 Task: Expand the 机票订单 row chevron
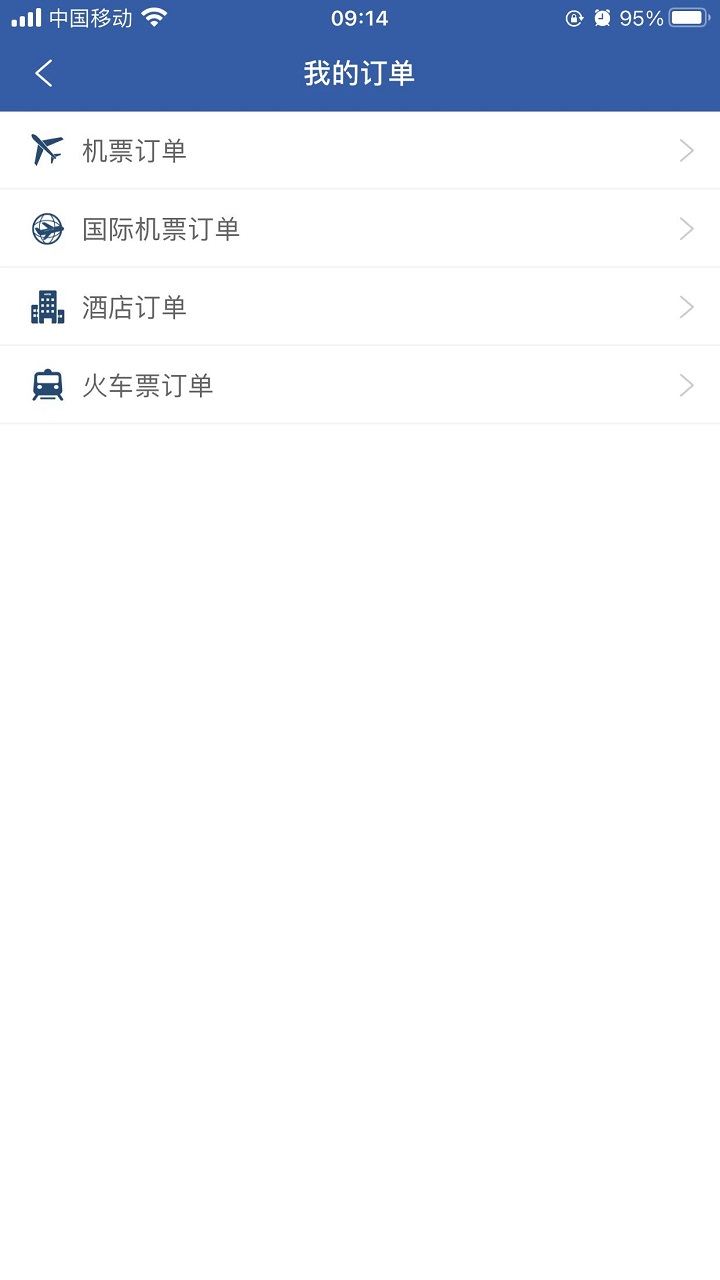(x=686, y=150)
